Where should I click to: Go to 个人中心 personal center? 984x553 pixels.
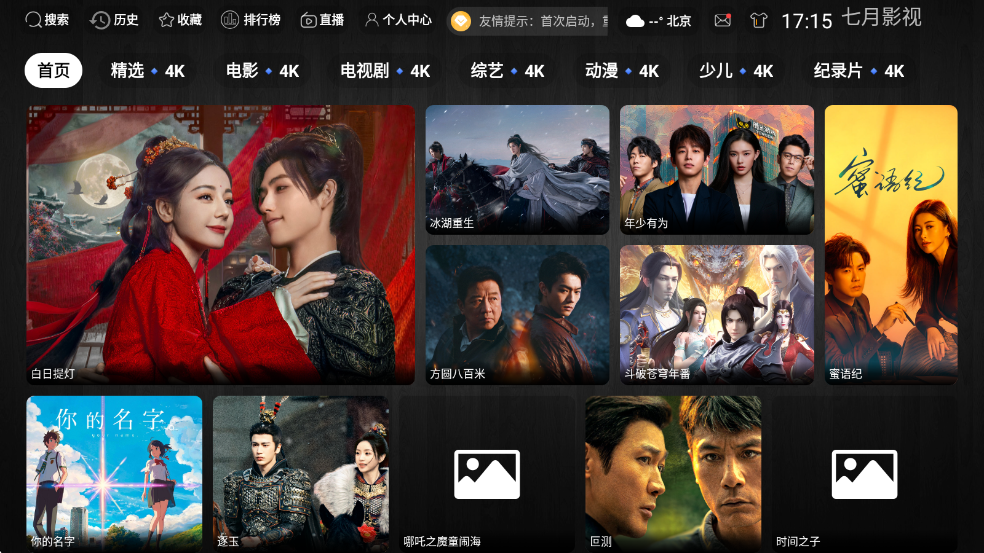pyautogui.click(x=398, y=20)
